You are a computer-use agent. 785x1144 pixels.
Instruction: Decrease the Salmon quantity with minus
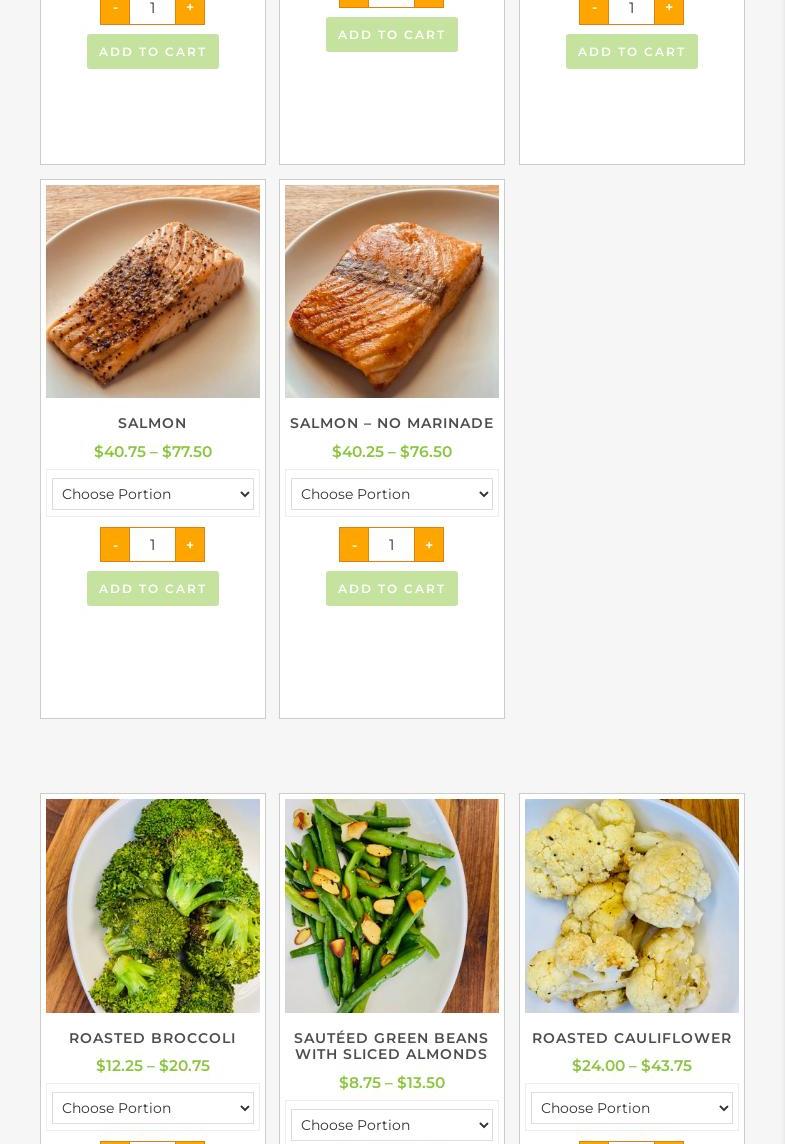tap(115, 545)
